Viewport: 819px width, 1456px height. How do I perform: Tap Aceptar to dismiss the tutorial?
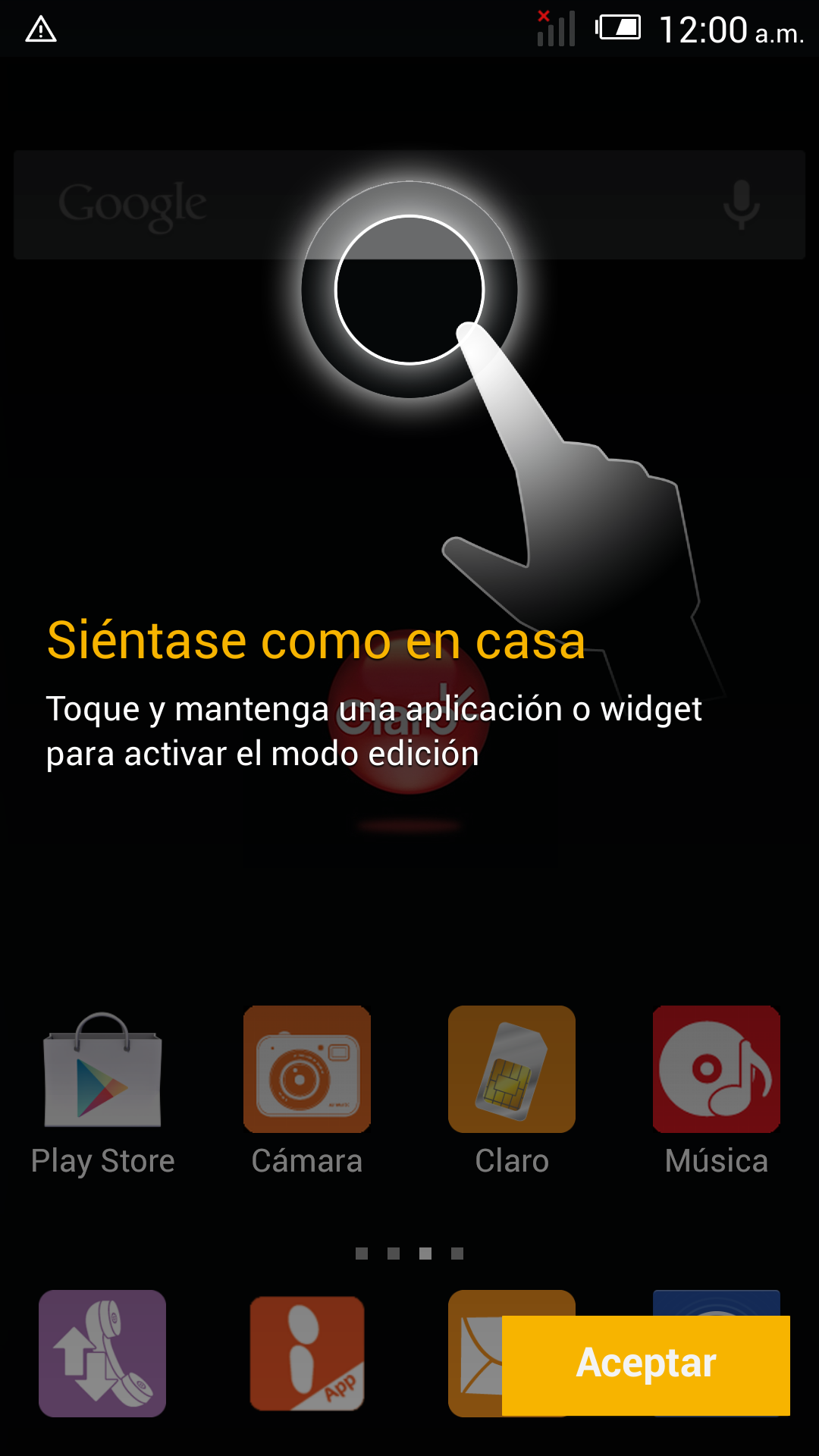click(646, 1365)
